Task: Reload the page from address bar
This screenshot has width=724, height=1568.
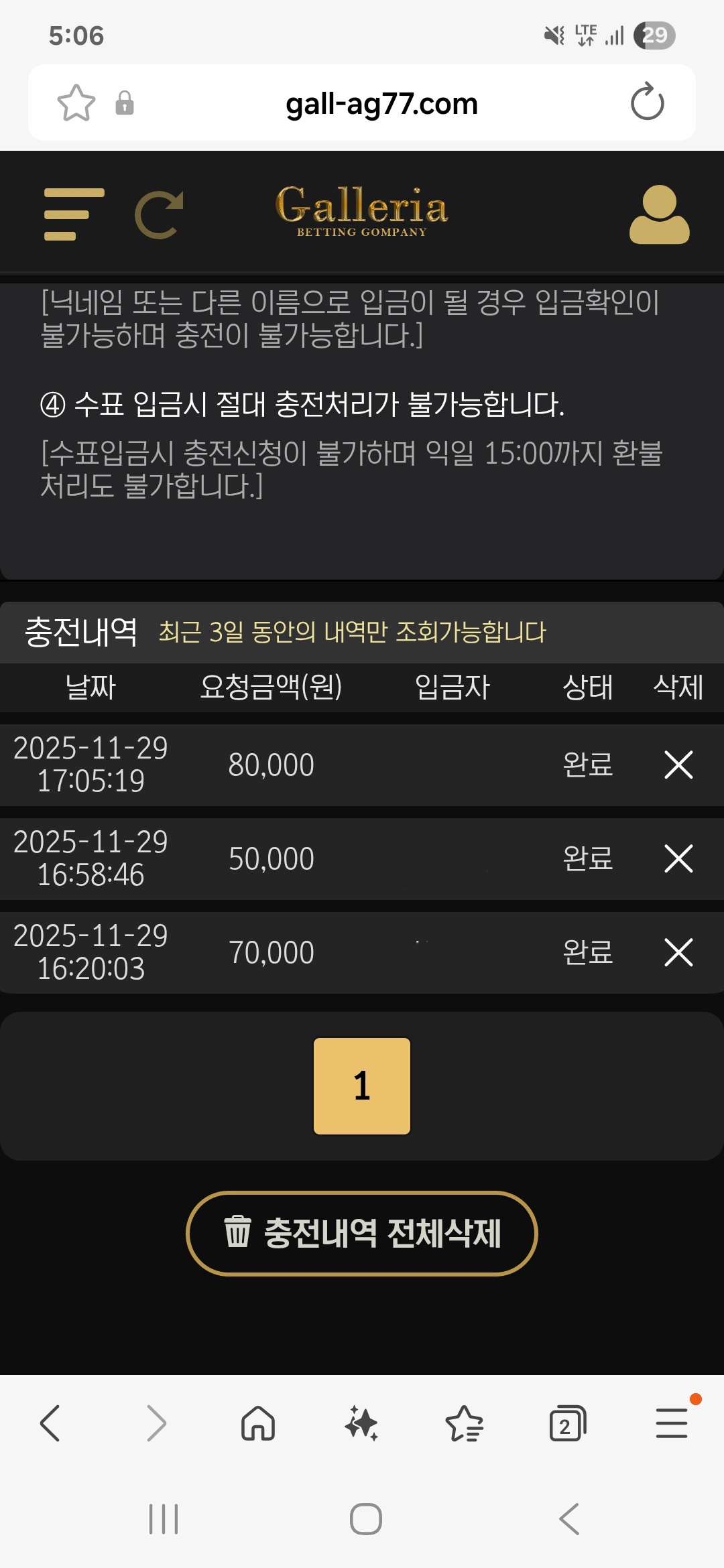Action: coord(647,103)
